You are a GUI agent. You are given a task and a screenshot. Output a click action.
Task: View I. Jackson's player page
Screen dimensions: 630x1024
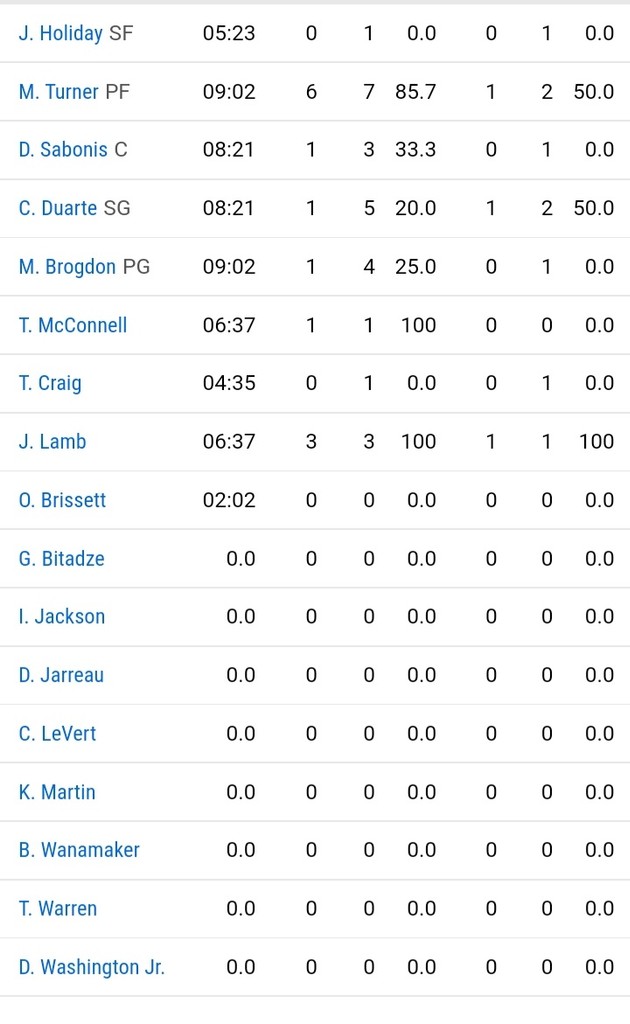point(61,616)
